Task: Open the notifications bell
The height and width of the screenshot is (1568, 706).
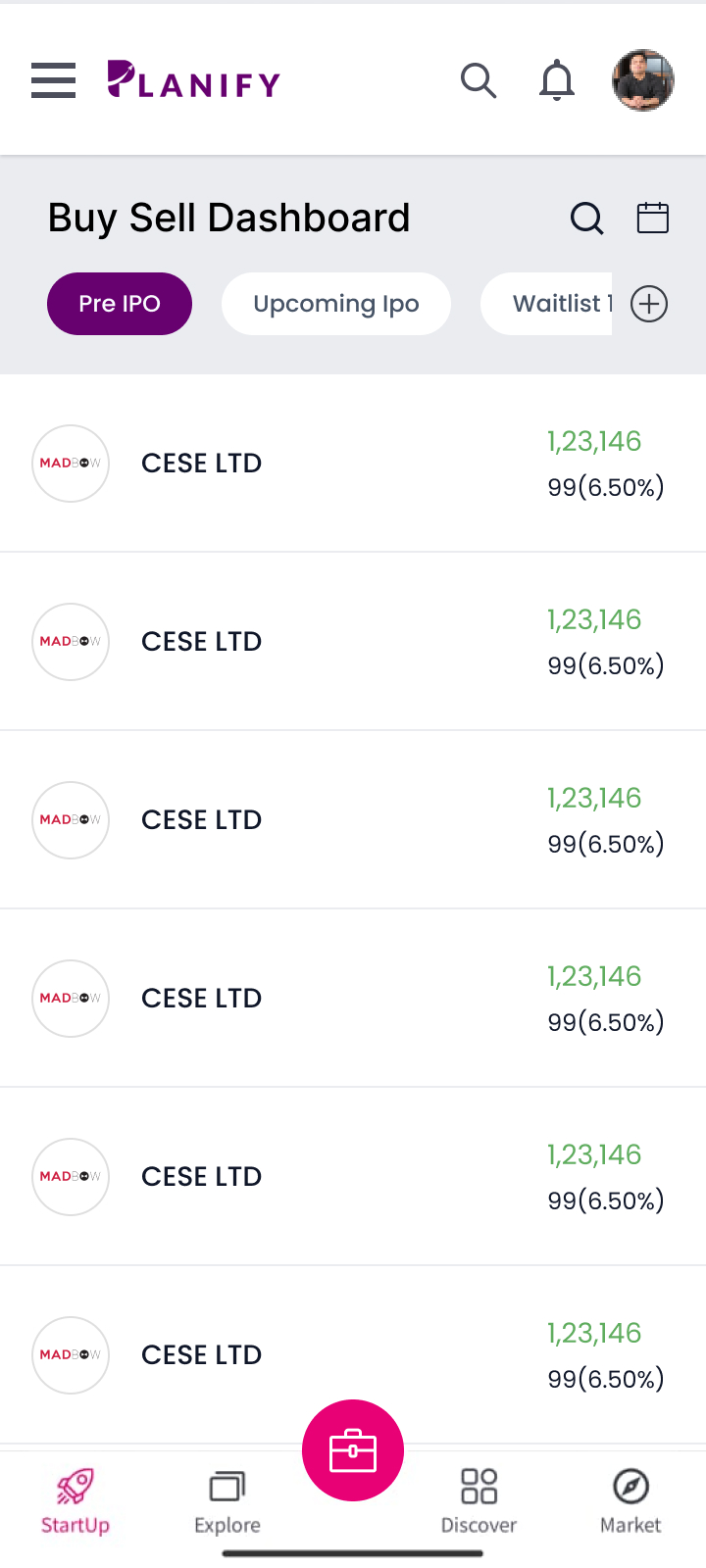Action: coord(557,80)
